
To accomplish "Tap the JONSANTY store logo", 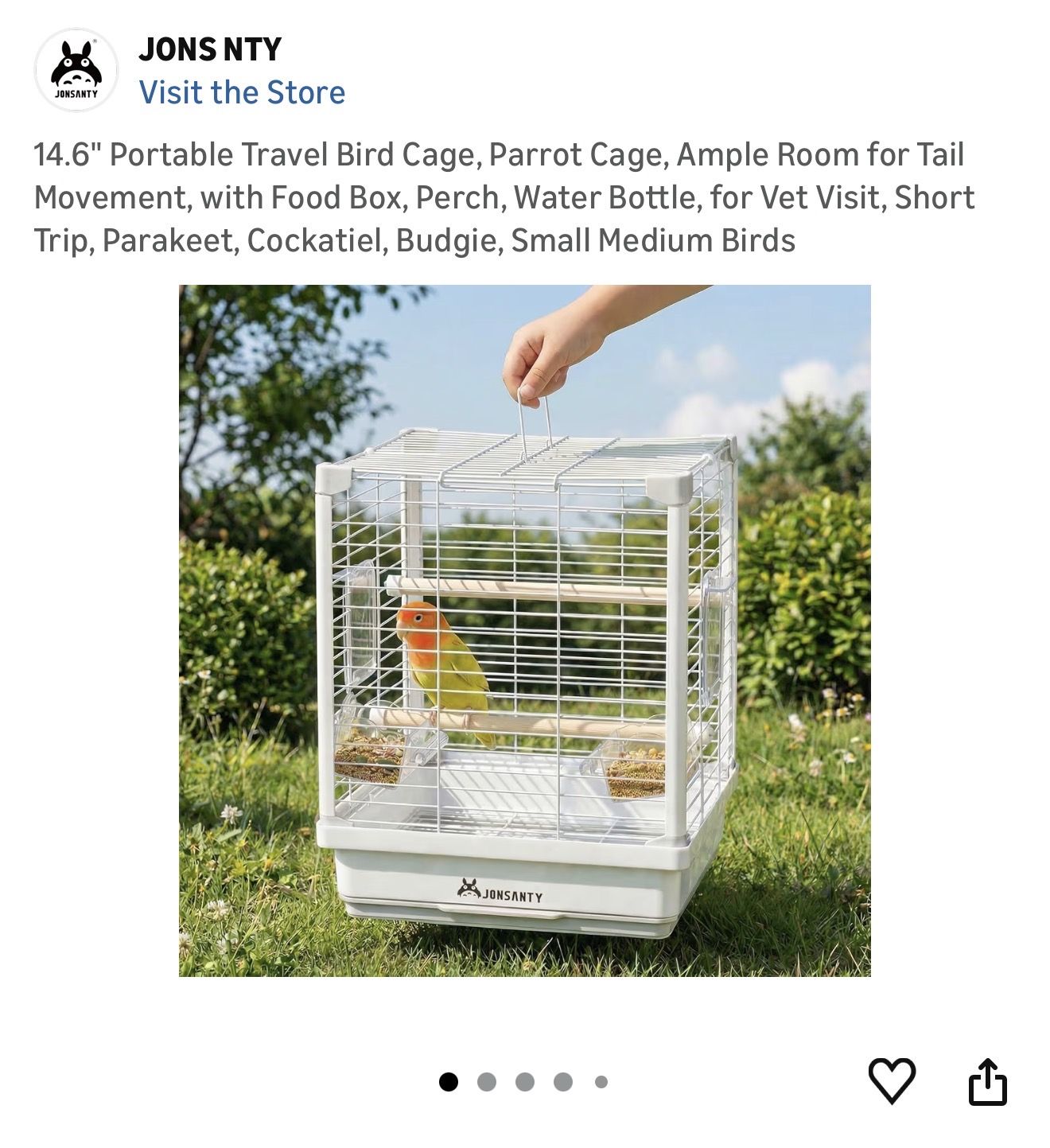I will click(x=76, y=70).
